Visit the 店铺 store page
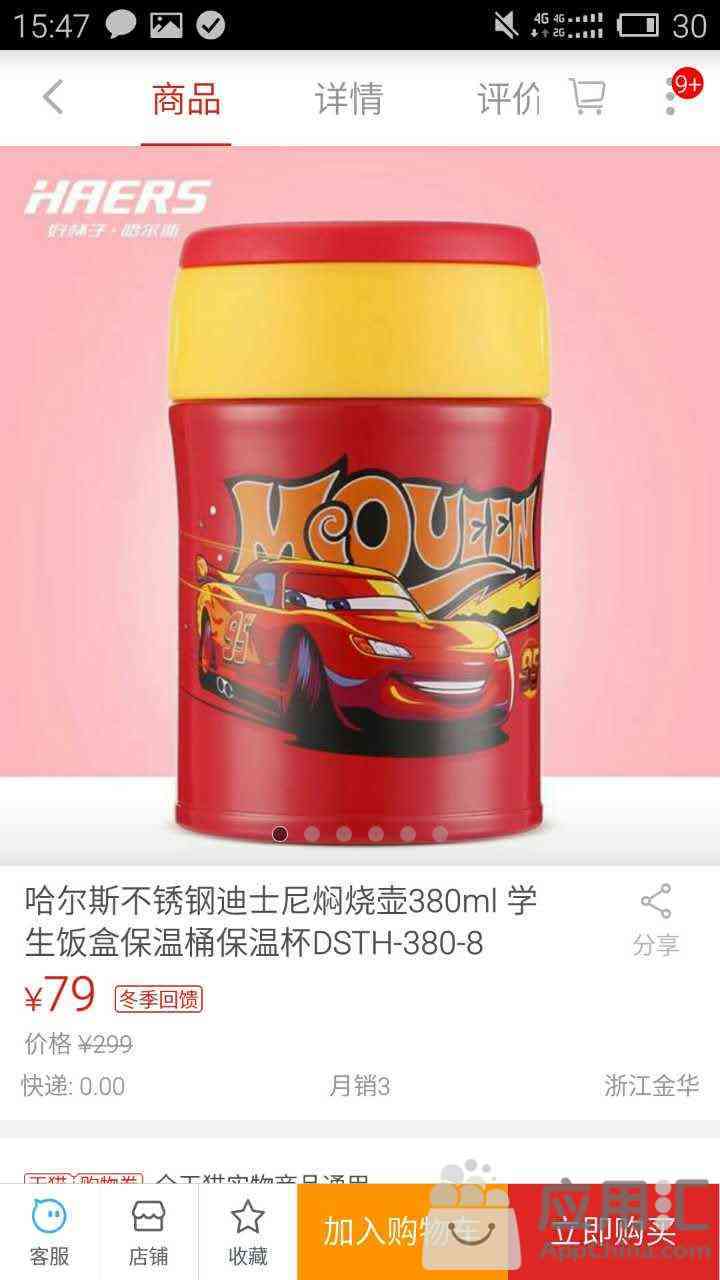This screenshot has height=1280, width=720. [x=148, y=1233]
